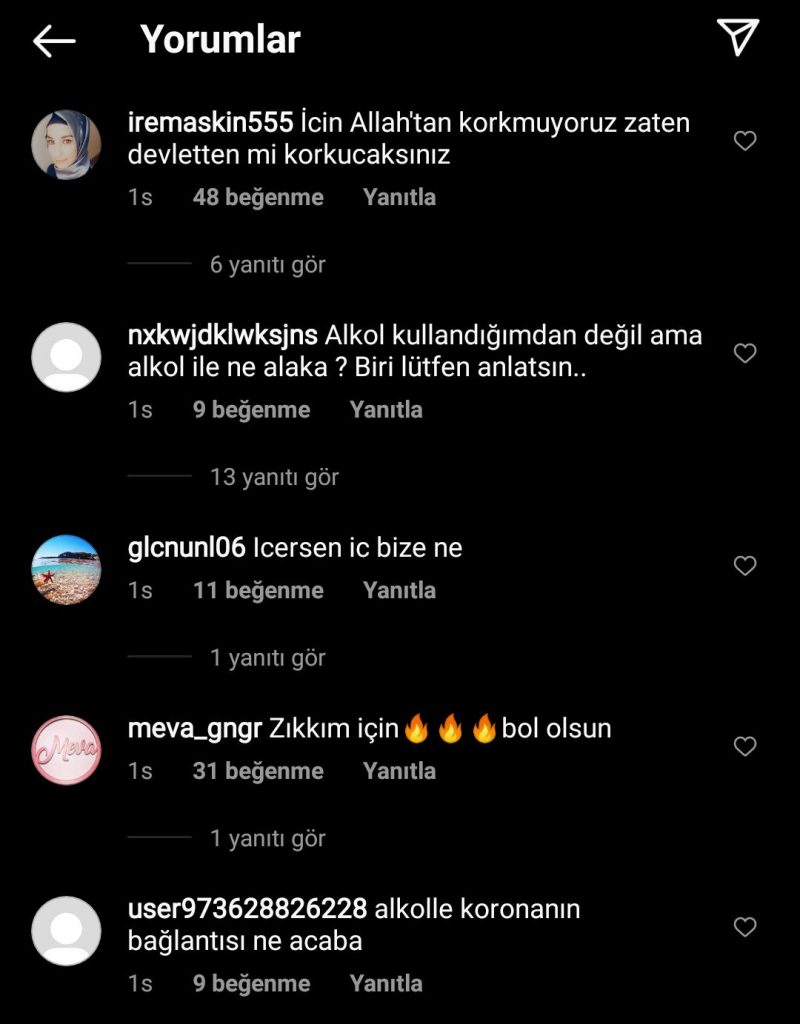See who liked iremaskin555's comment, 48 beğenme
Screen dimensions: 800x1024
(258, 197)
